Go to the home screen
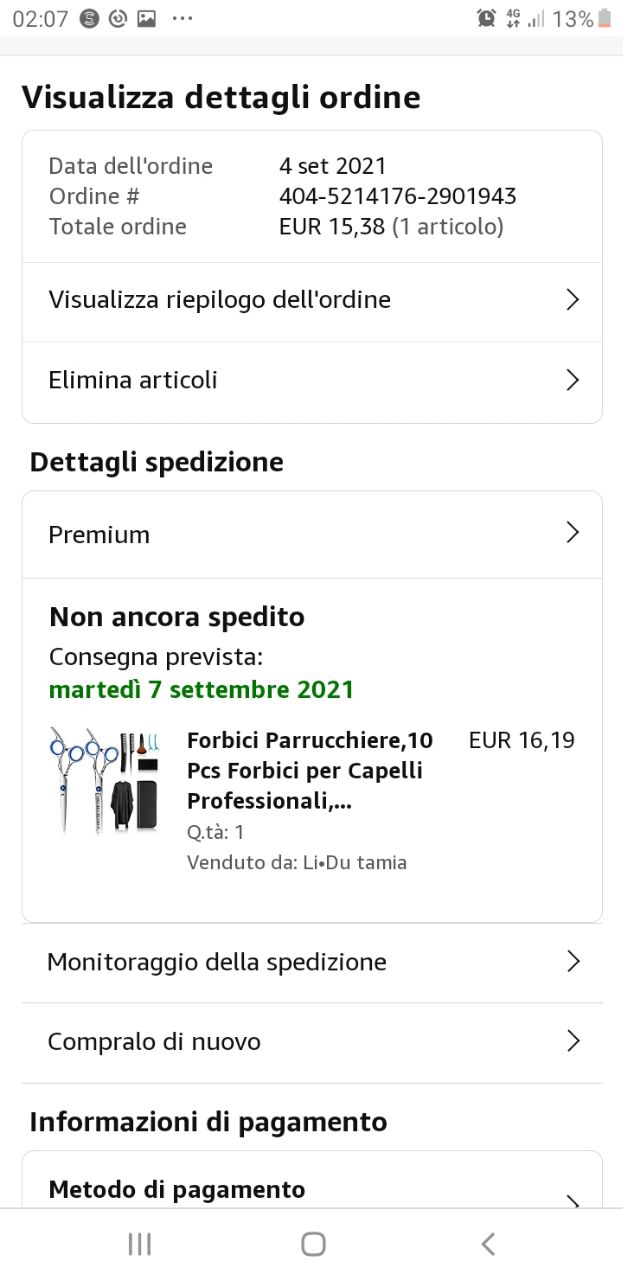 (x=313, y=1244)
